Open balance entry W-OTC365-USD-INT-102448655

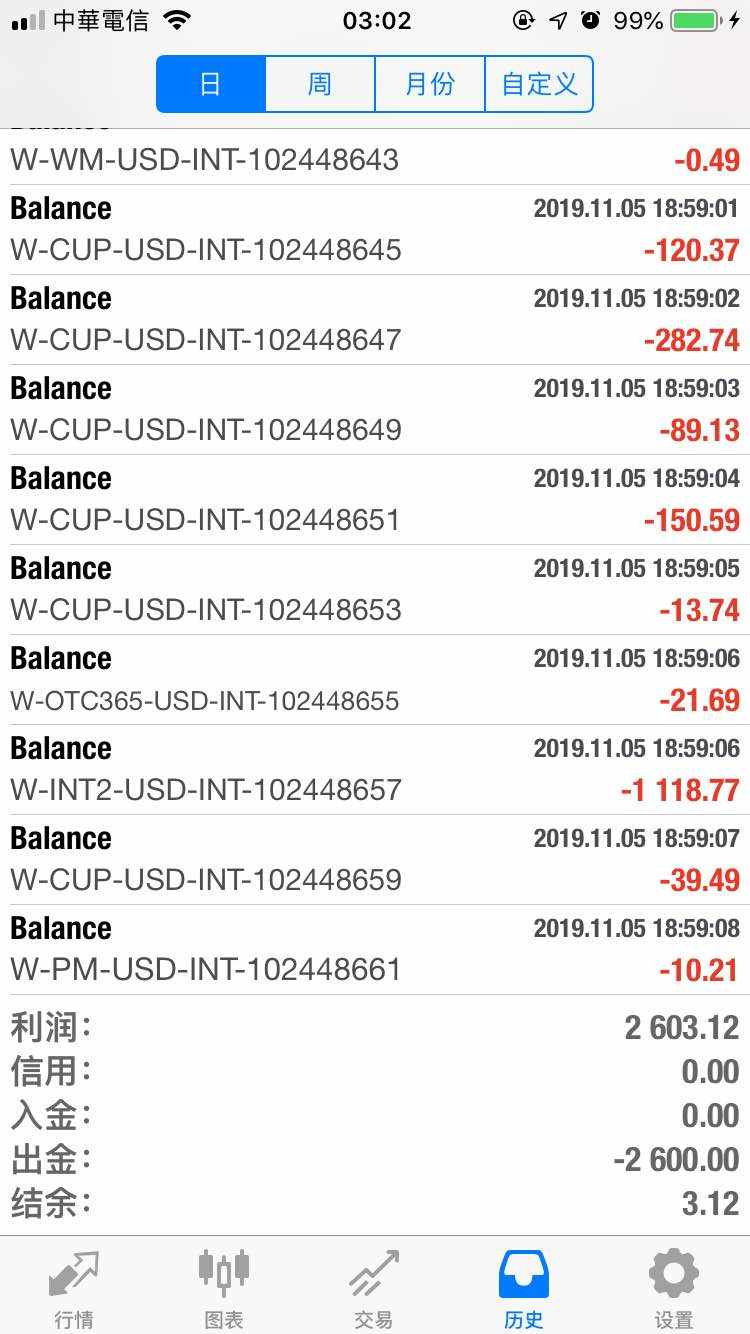point(375,680)
